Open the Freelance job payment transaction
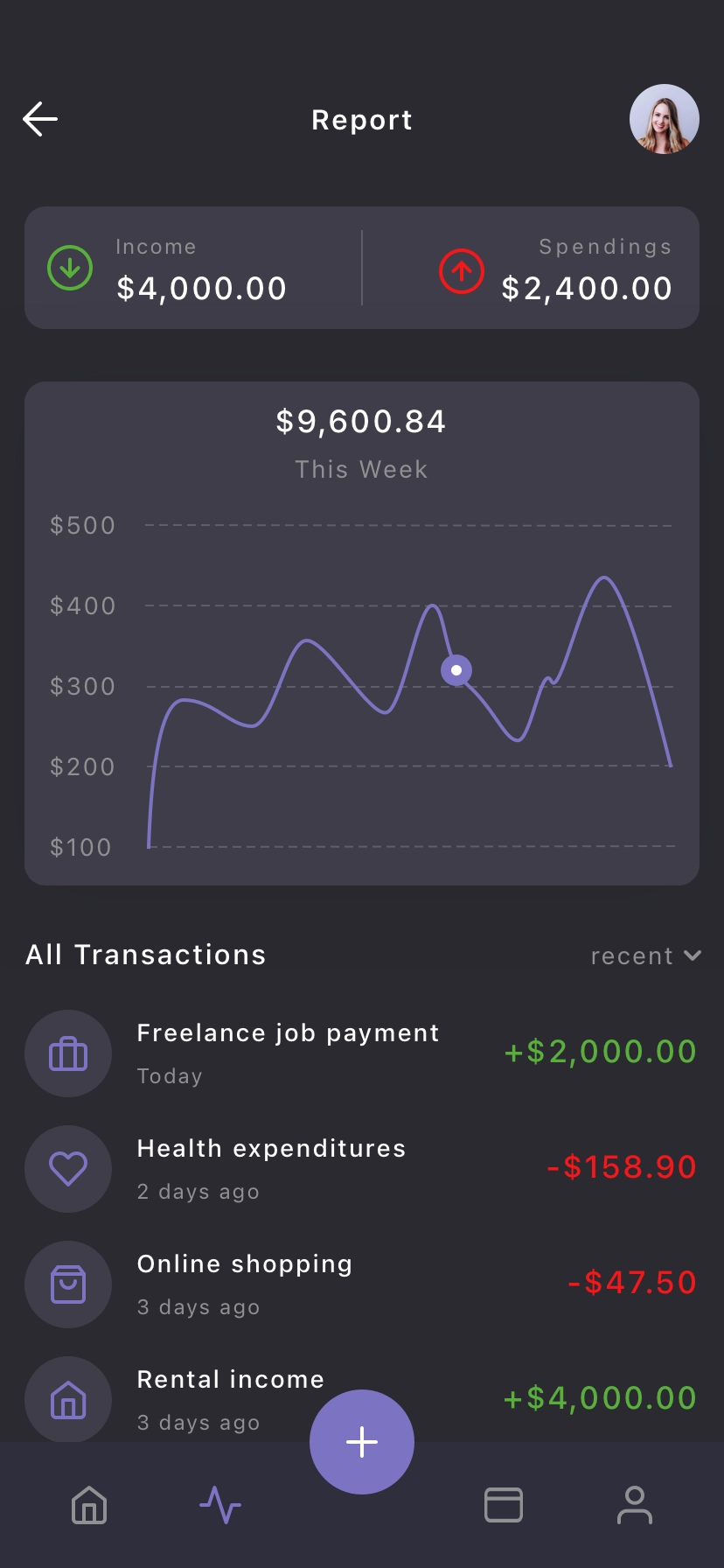This screenshot has width=724, height=1568. tap(361, 1053)
